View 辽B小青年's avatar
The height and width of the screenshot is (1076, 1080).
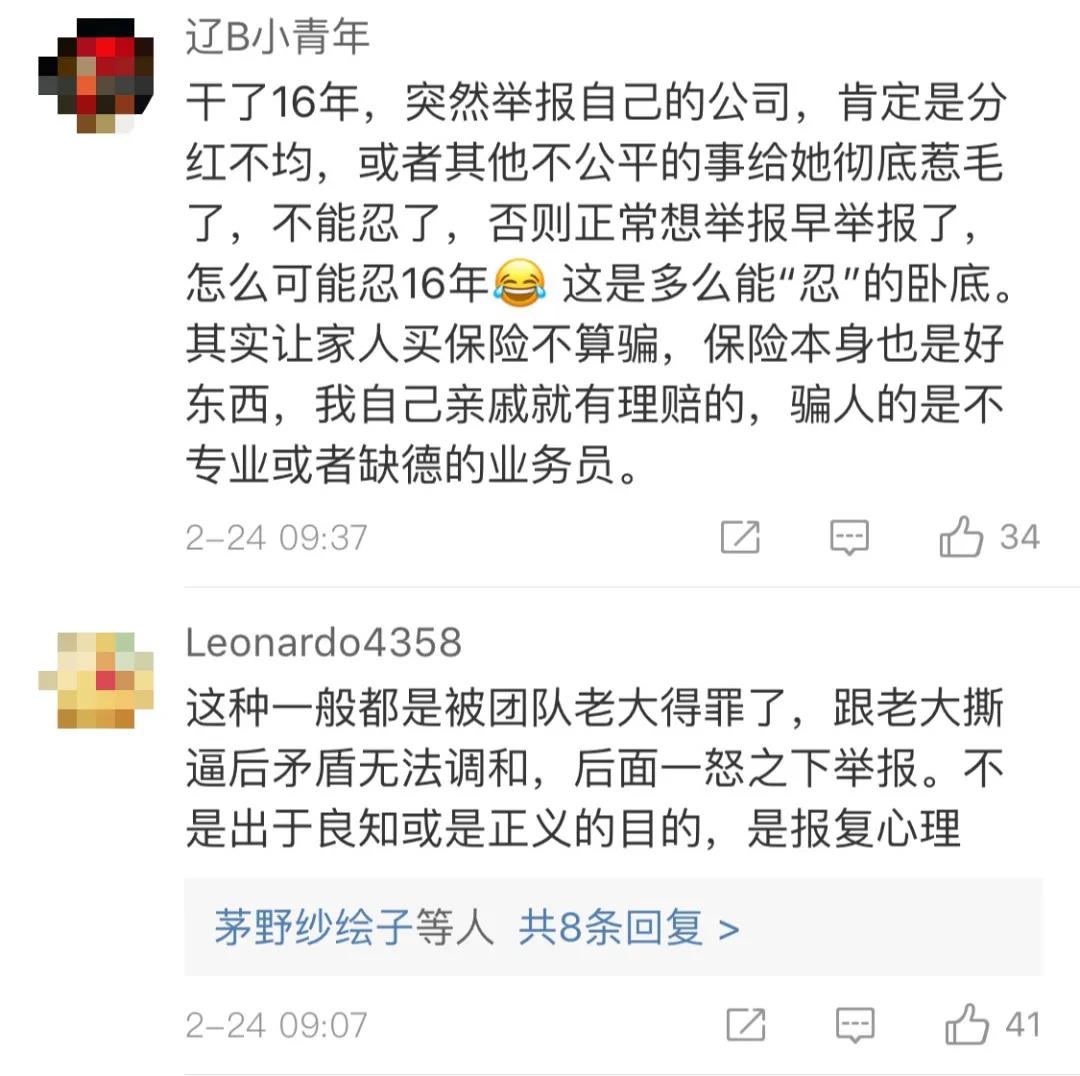(x=96, y=76)
